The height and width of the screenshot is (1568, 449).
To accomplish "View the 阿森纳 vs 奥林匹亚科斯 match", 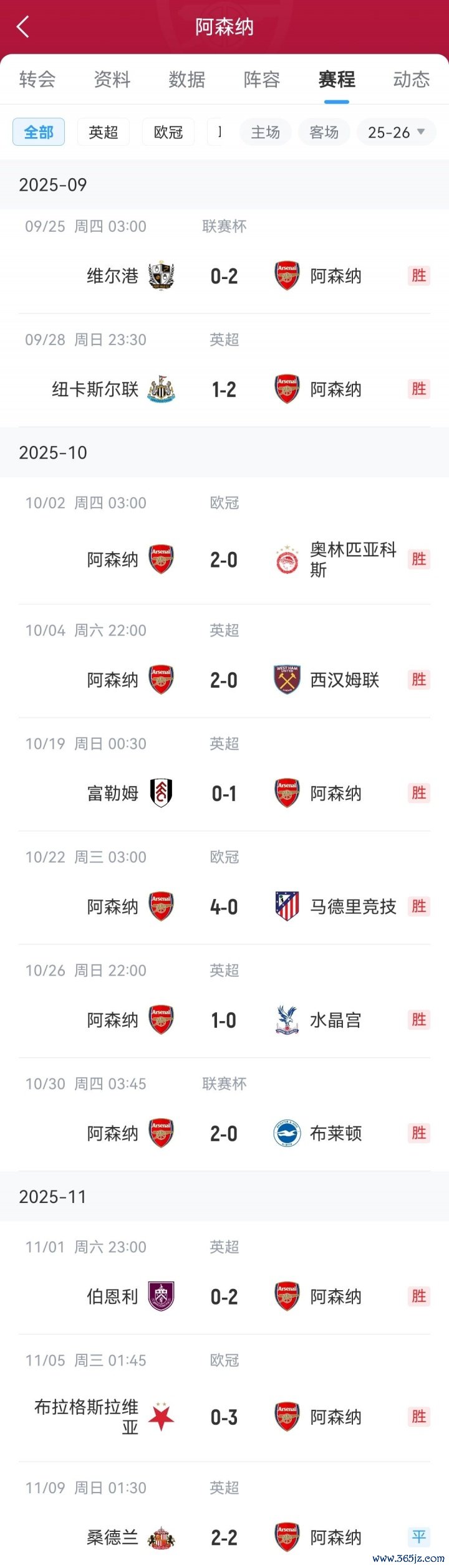I will (x=224, y=559).
